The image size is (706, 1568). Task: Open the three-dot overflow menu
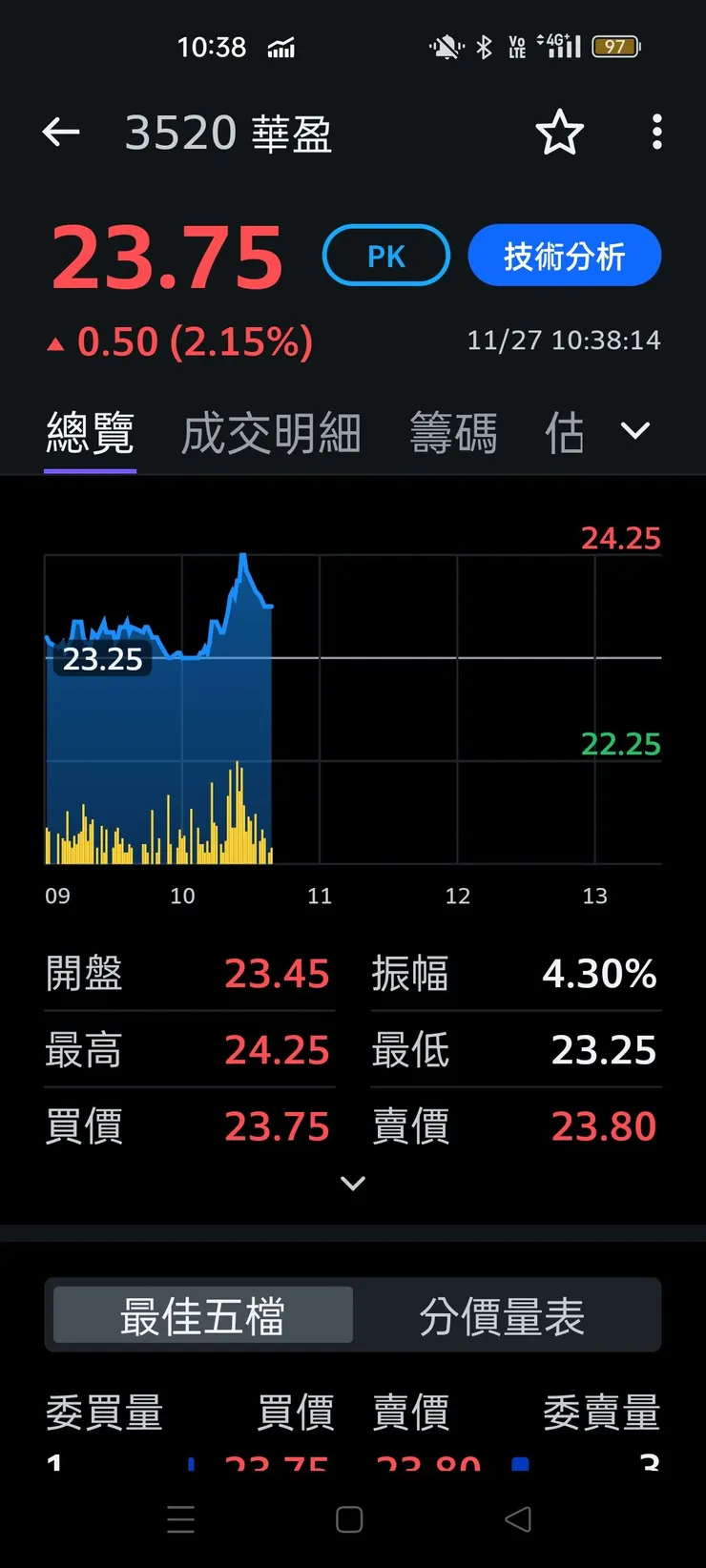tap(656, 133)
